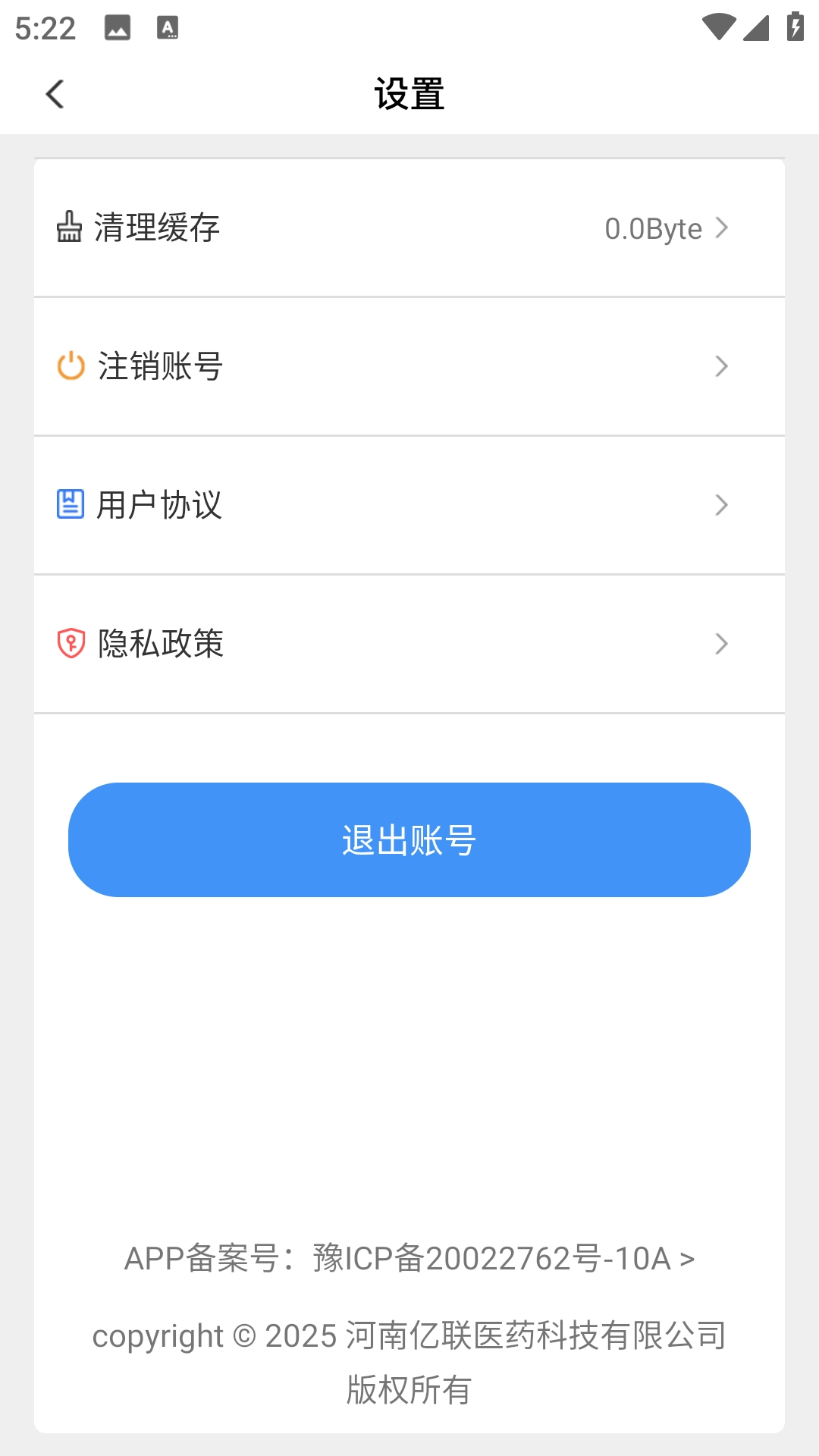Go back from the settings page
819x1456 pixels.
pos(55,94)
